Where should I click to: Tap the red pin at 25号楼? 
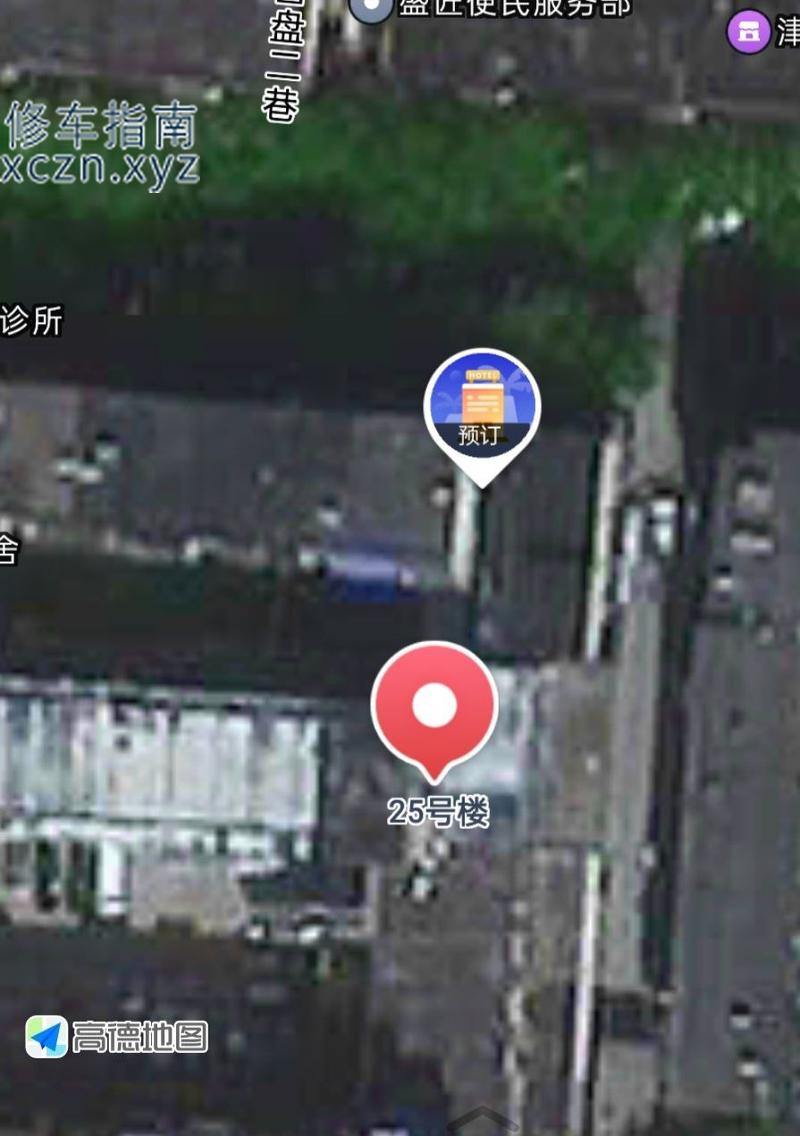pos(434,706)
